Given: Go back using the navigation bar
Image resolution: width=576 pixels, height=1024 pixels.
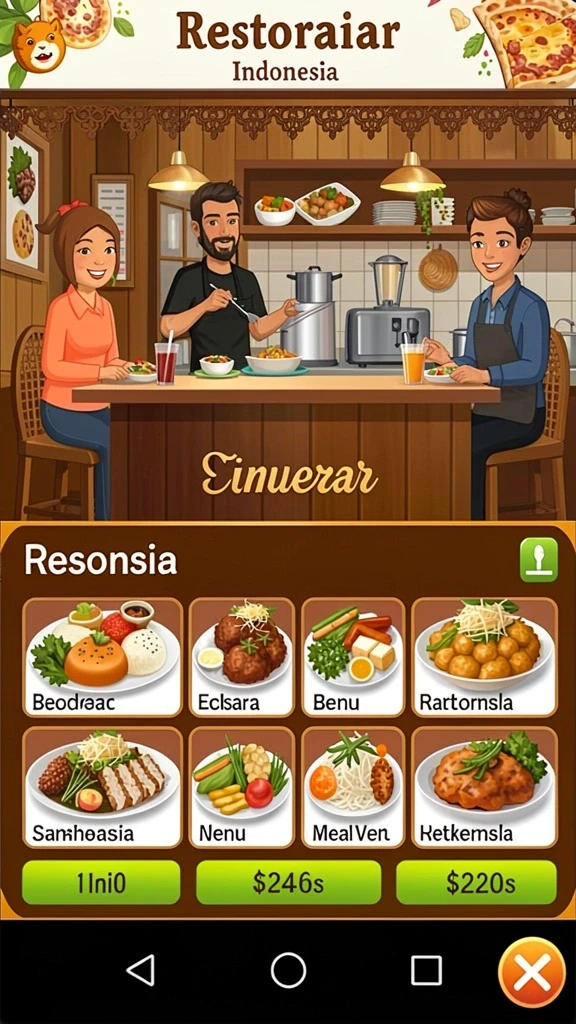Looking at the screenshot, I should click(x=141, y=970).
